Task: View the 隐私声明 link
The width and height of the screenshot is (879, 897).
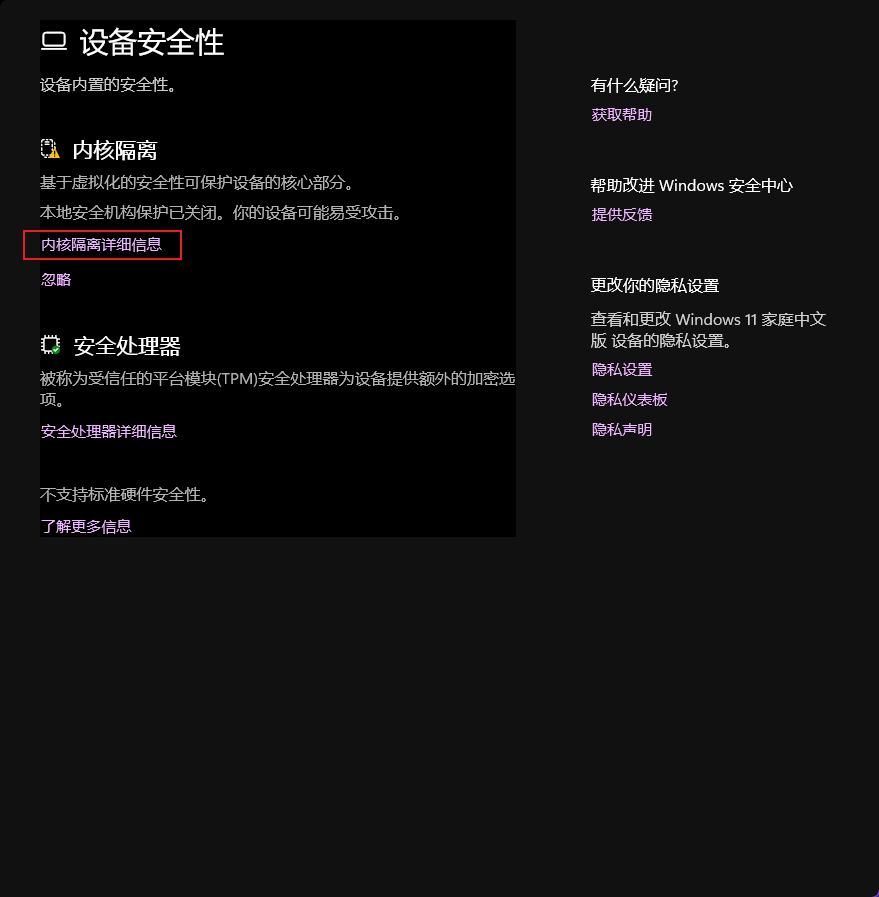Action: (x=621, y=430)
